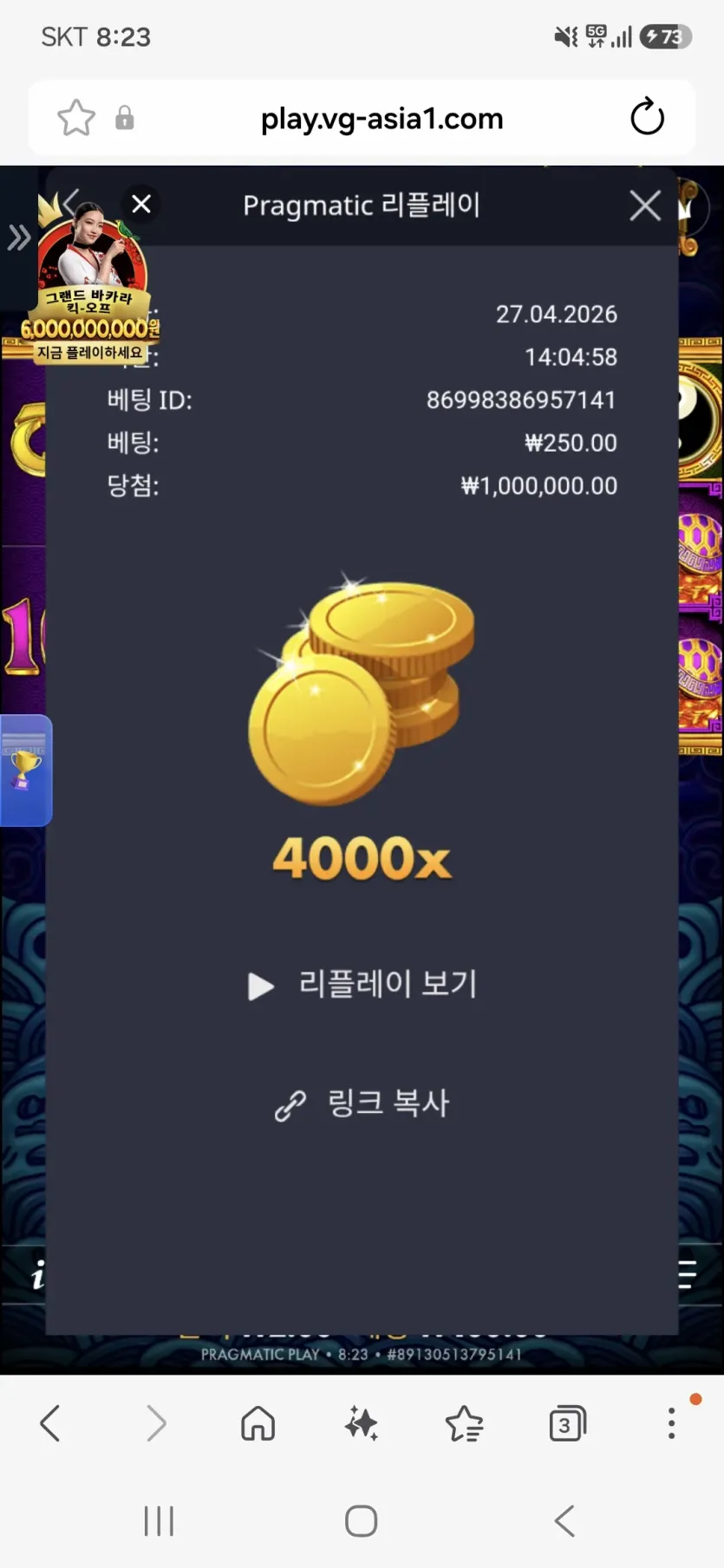Viewport: 724px width, 1568px height.
Task: Dismiss the Grand Baccarat promo banner
Action: (141, 204)
